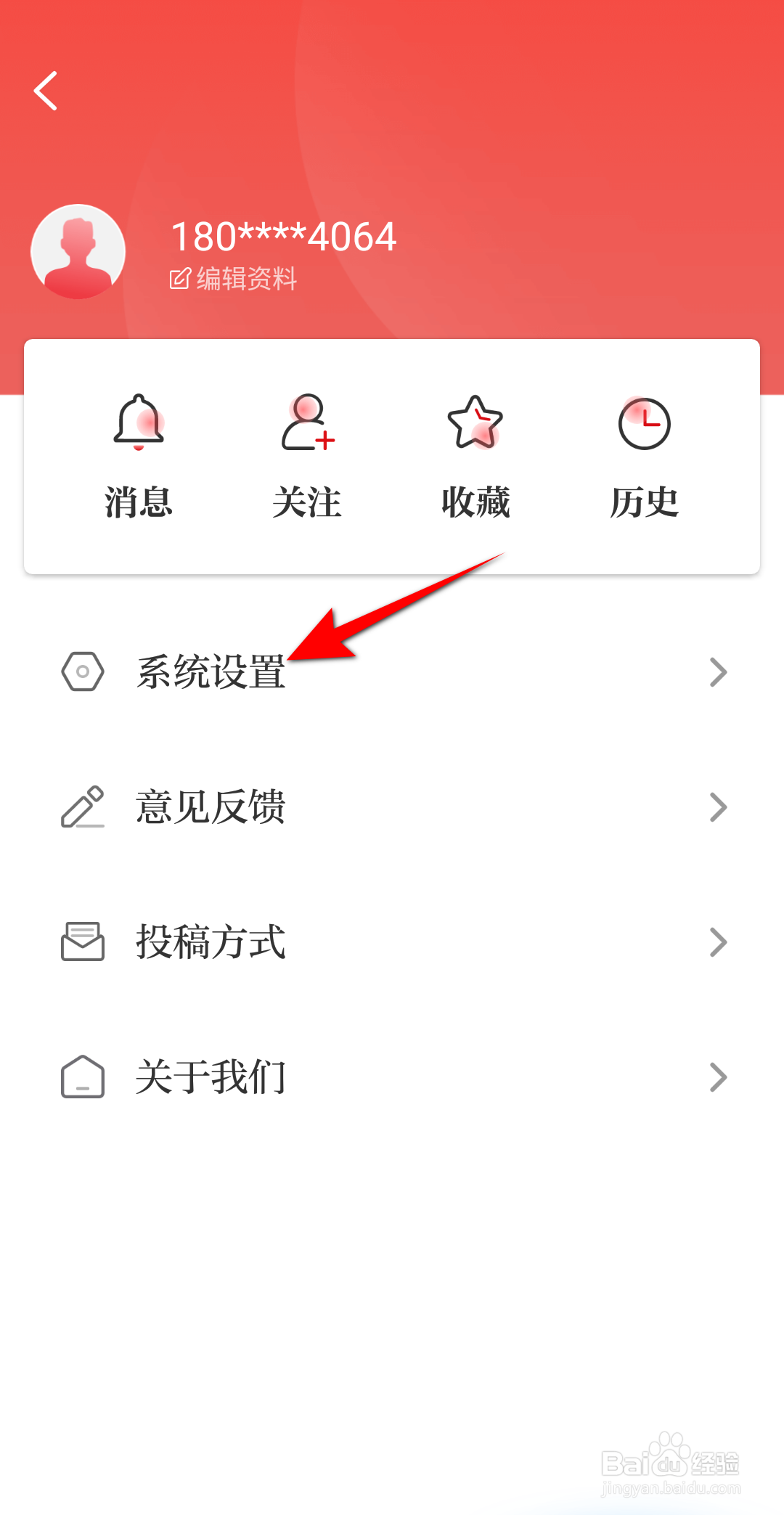Expand the chevron on the 投稿方式 row
Viewport: 784px width, 1515px height.
tap(718, 942)
